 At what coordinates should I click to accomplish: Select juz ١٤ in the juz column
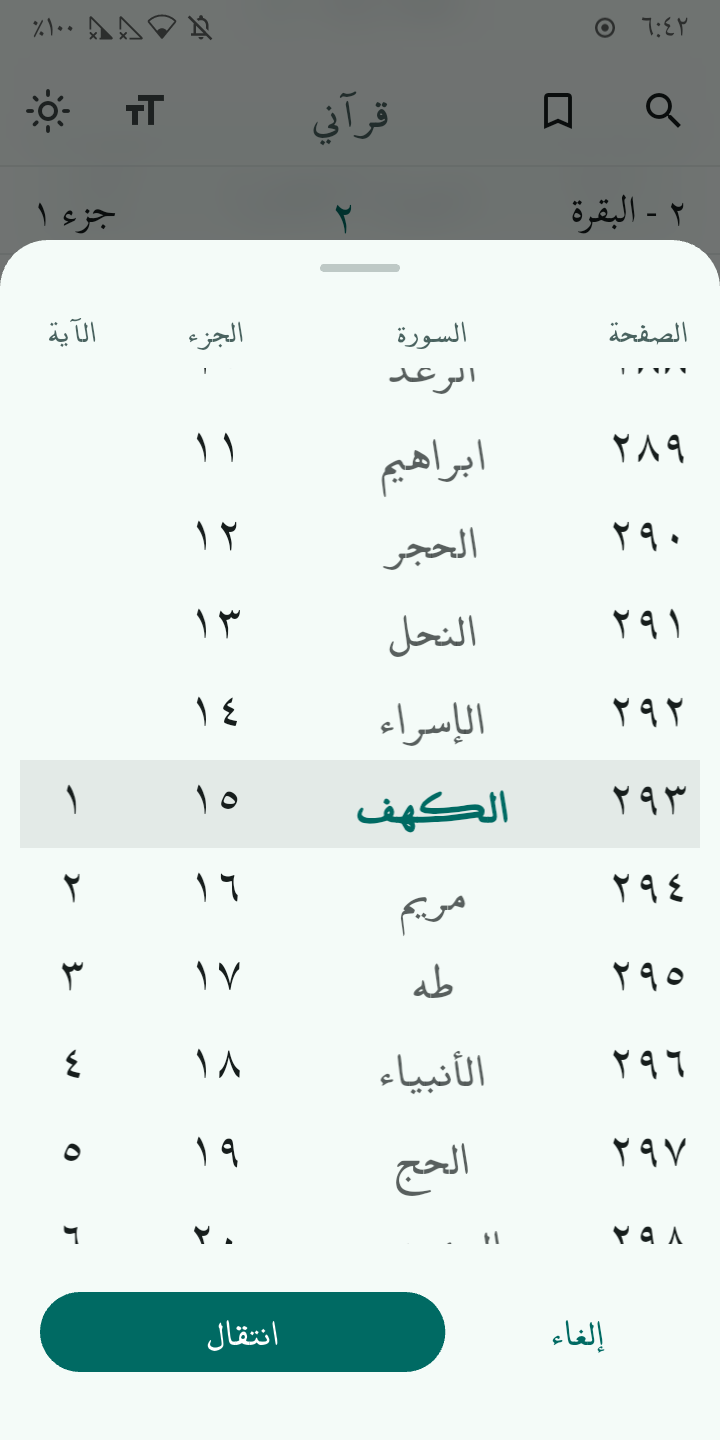point(216,714)
